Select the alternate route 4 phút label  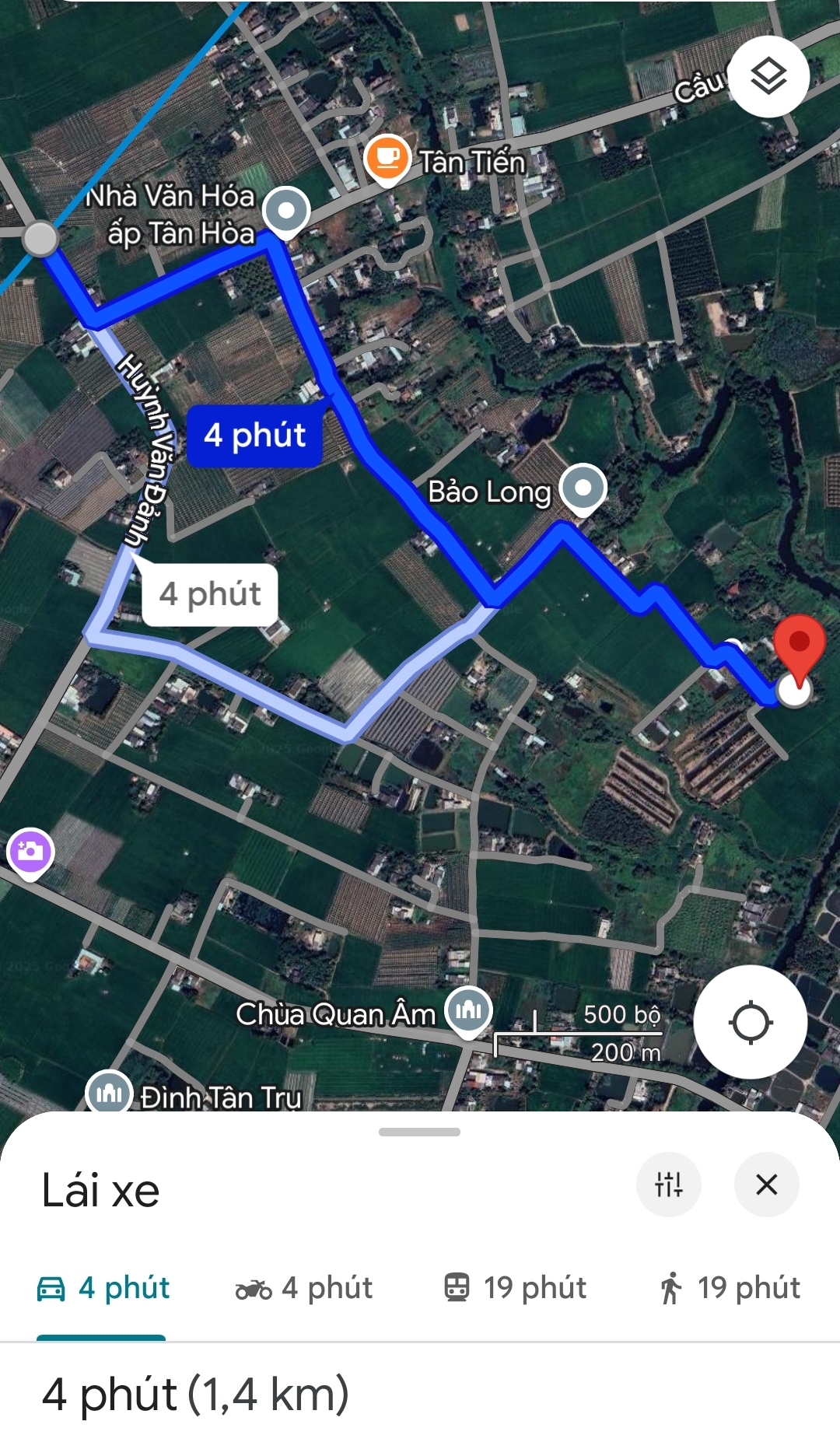[x=210, y=594]
